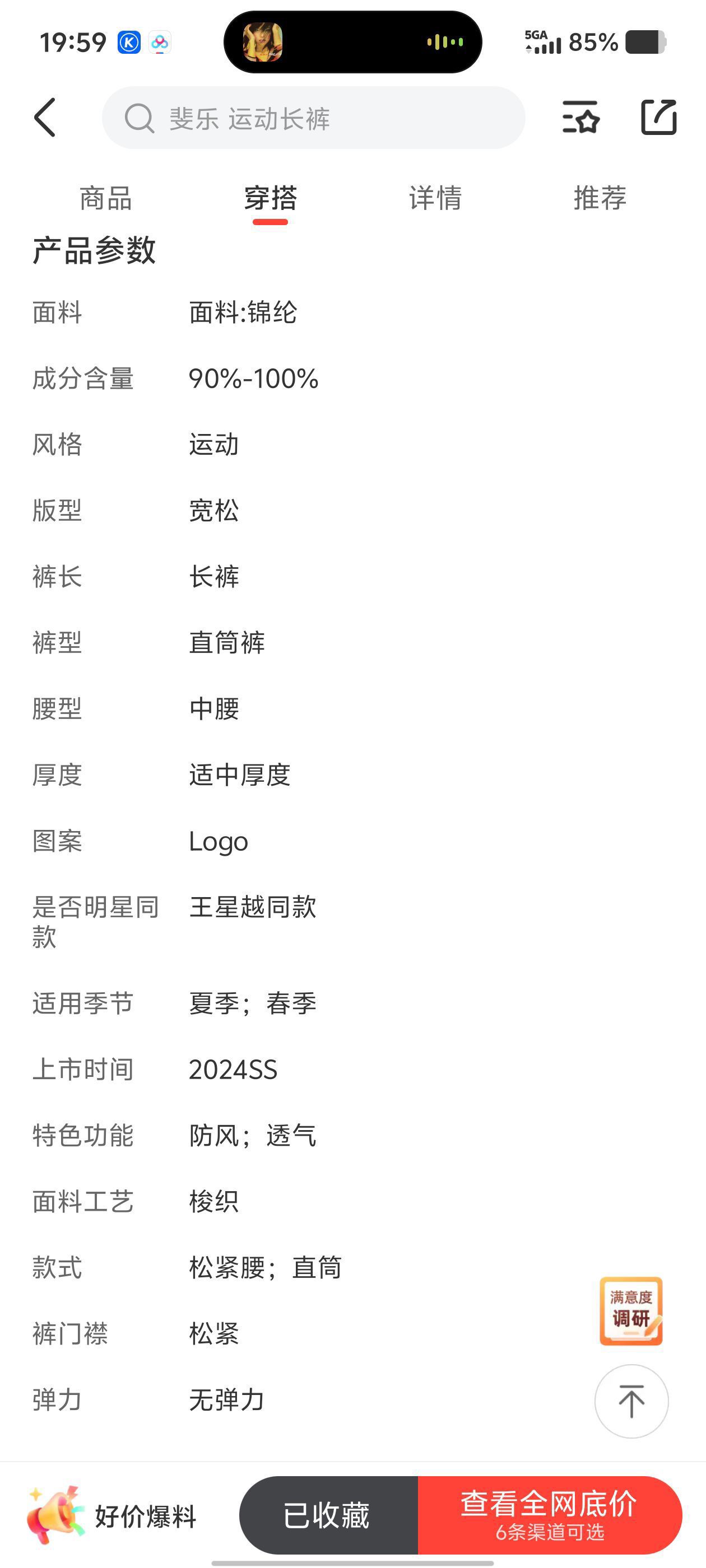706x1568 pixels.
Task: Select the 穿搭 tab
Action: coord(270,198)
